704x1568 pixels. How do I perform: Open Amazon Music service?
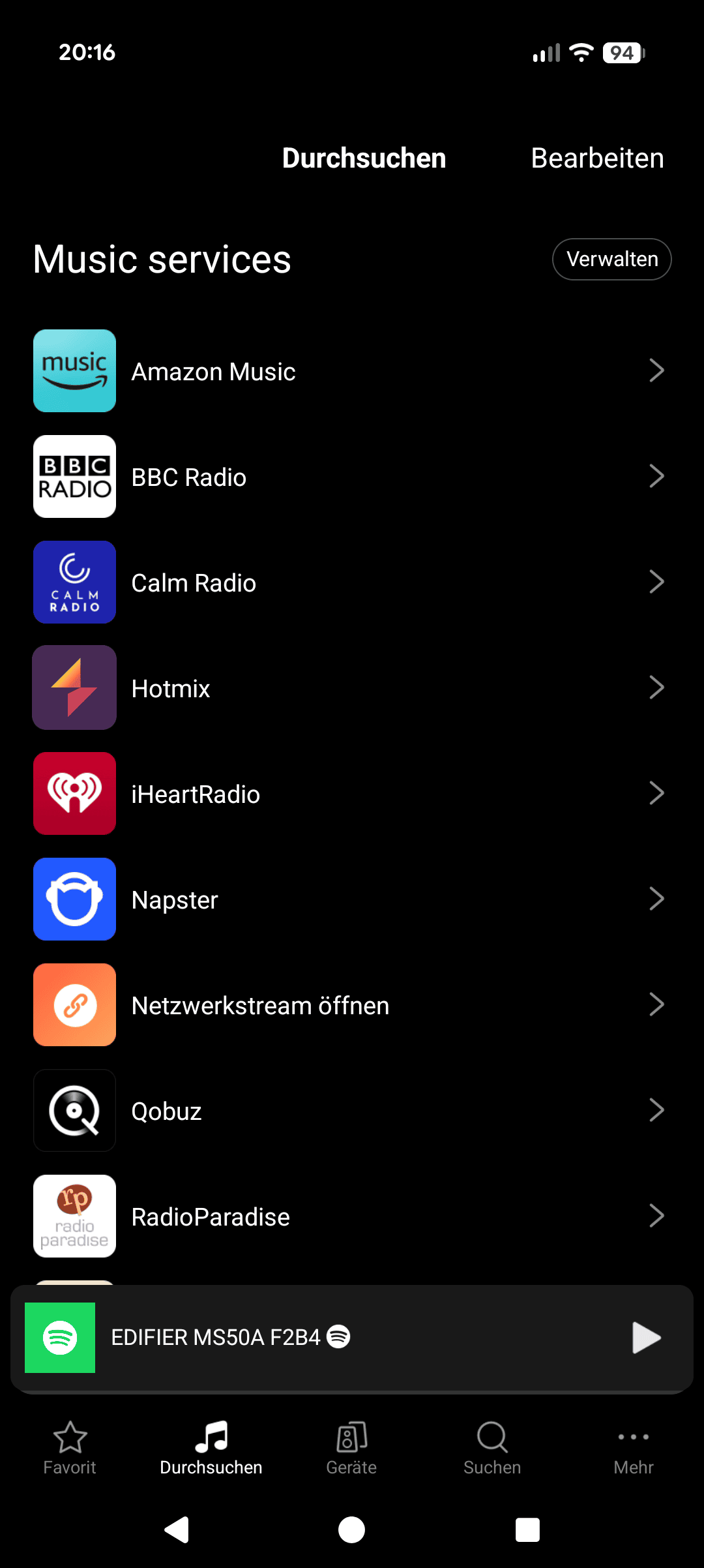[352, 371]
